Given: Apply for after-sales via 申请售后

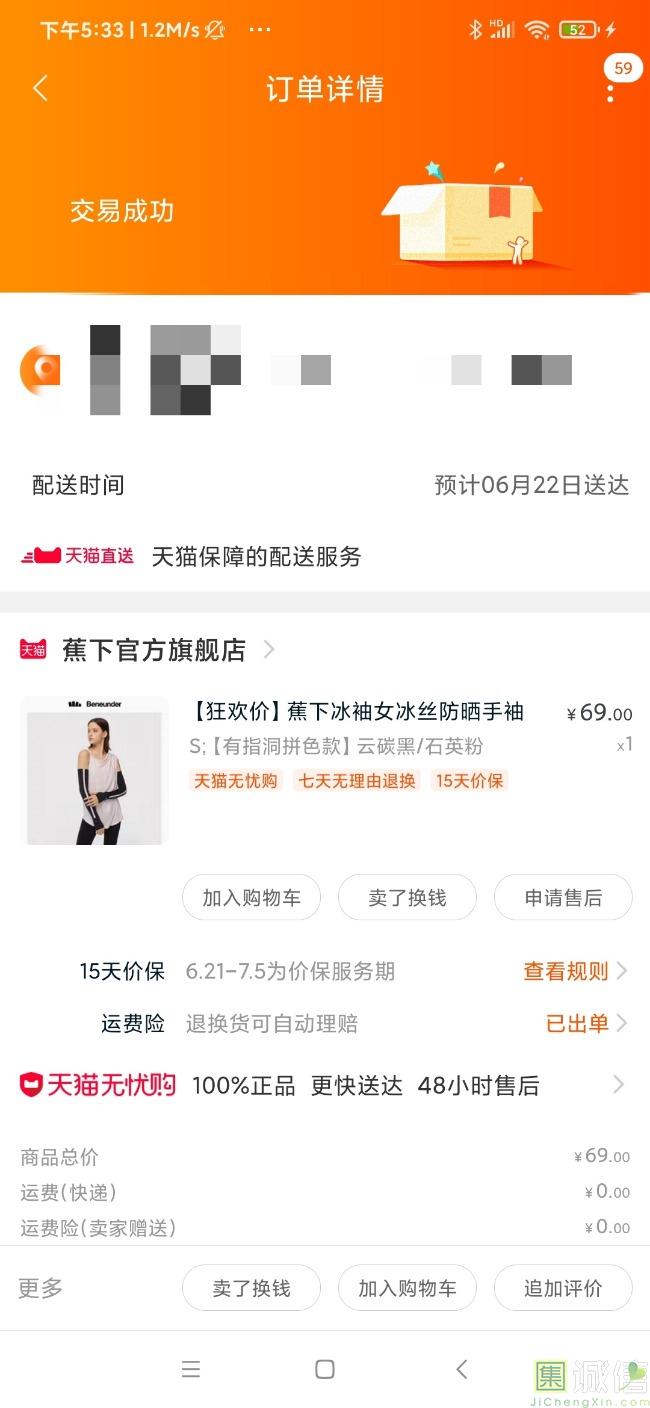Looking at the screenshot, I should [563, 898].
